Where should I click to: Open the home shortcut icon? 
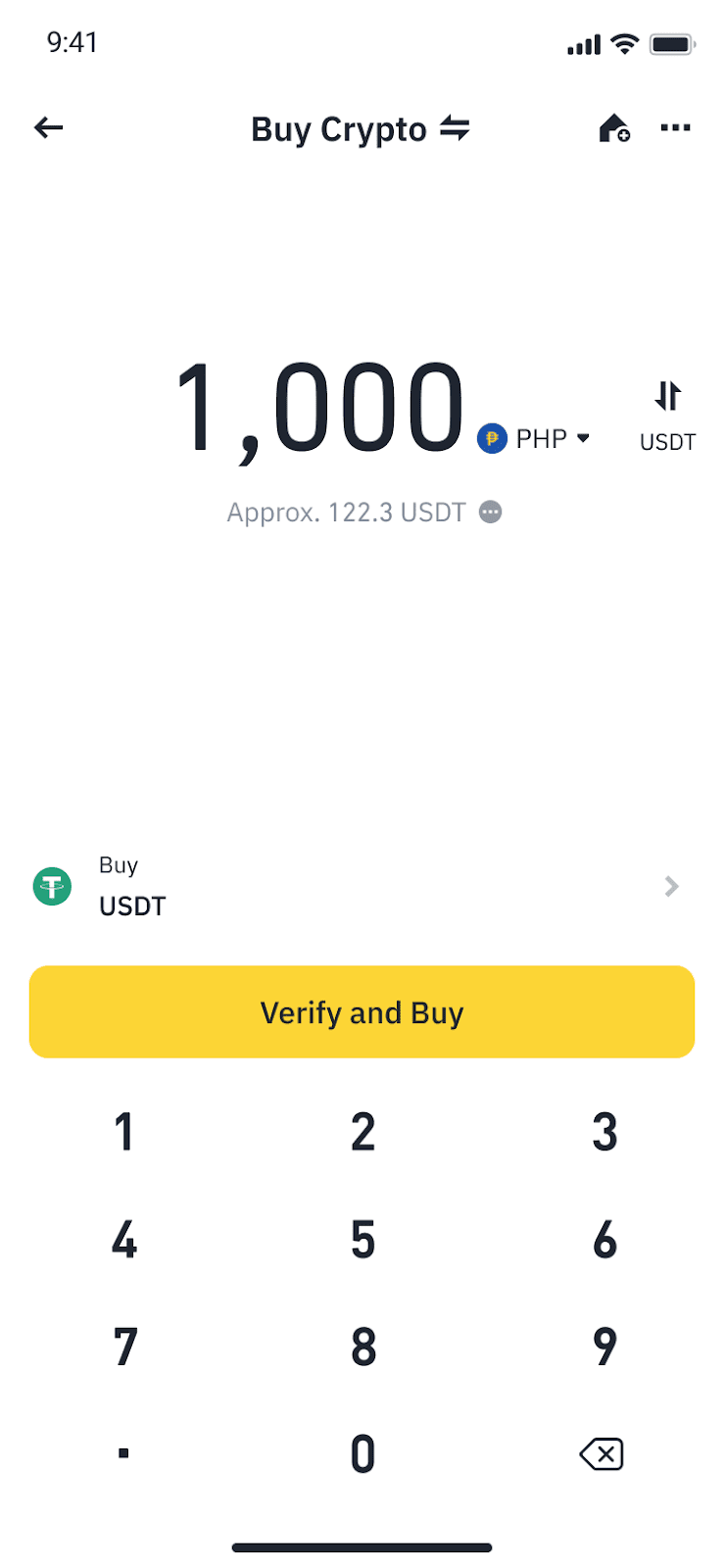[613, 128]
